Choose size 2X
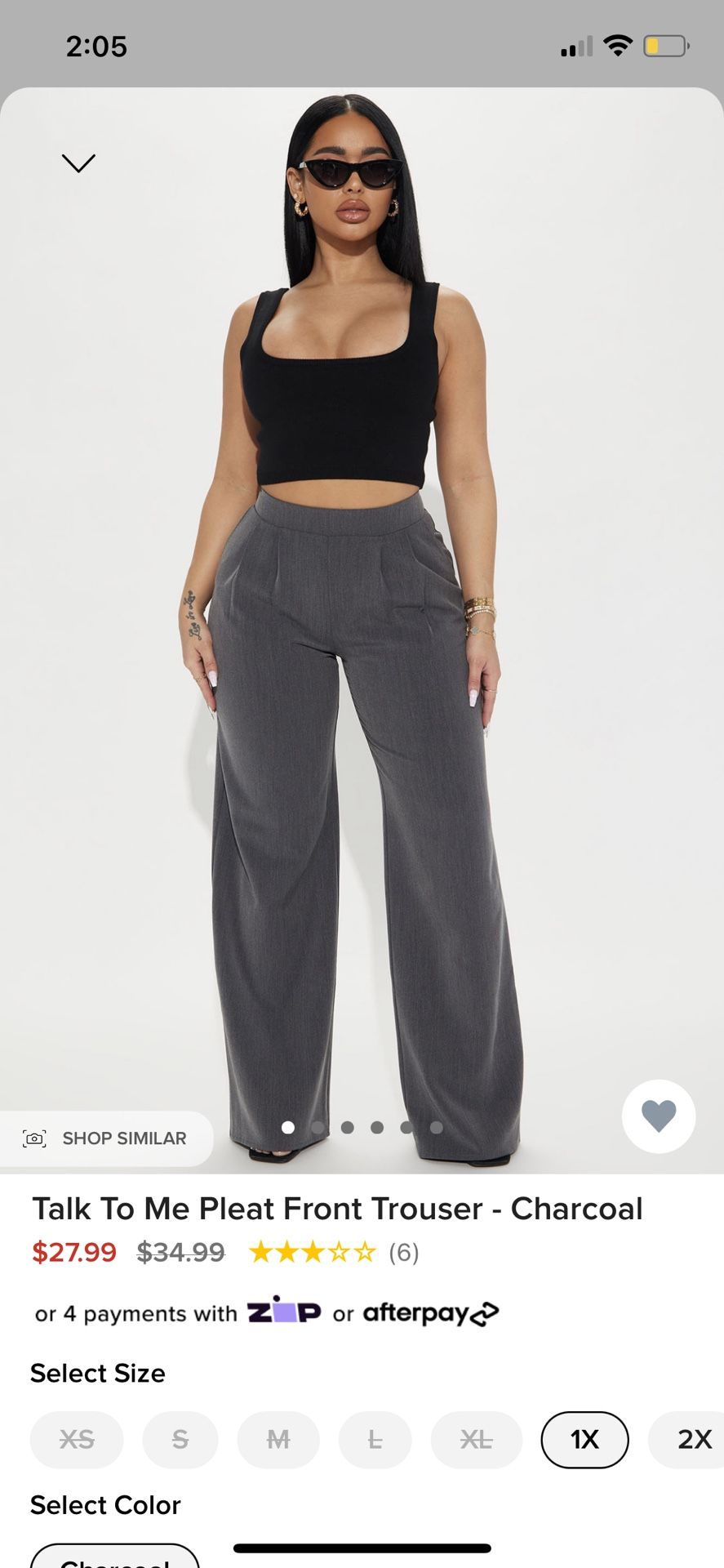 tap(686, 1439)
